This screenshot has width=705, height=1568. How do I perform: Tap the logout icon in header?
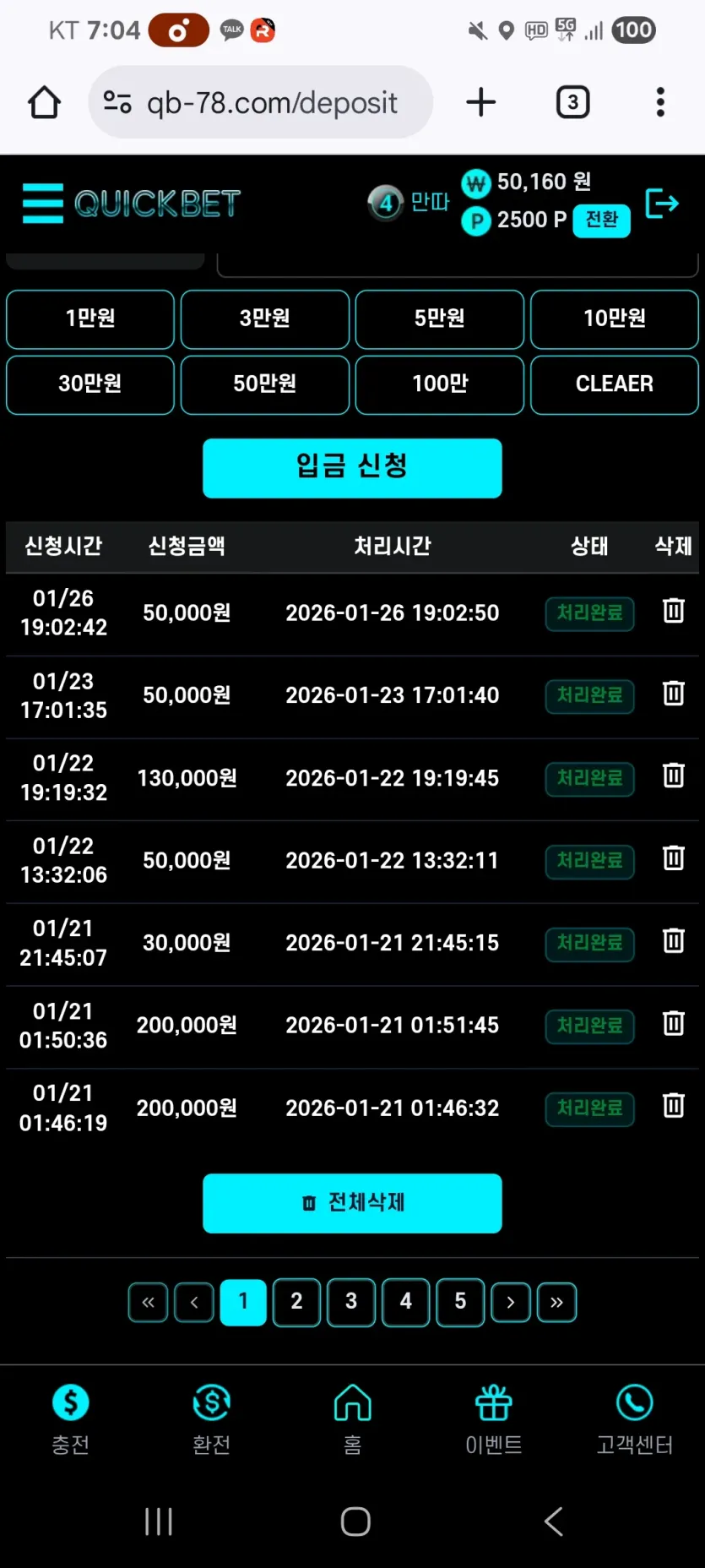pos(662,204)
